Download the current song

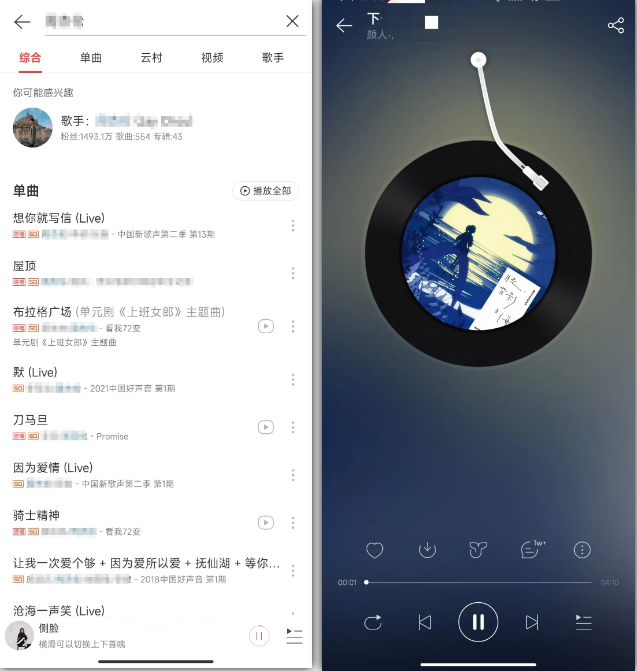(427, 550)
